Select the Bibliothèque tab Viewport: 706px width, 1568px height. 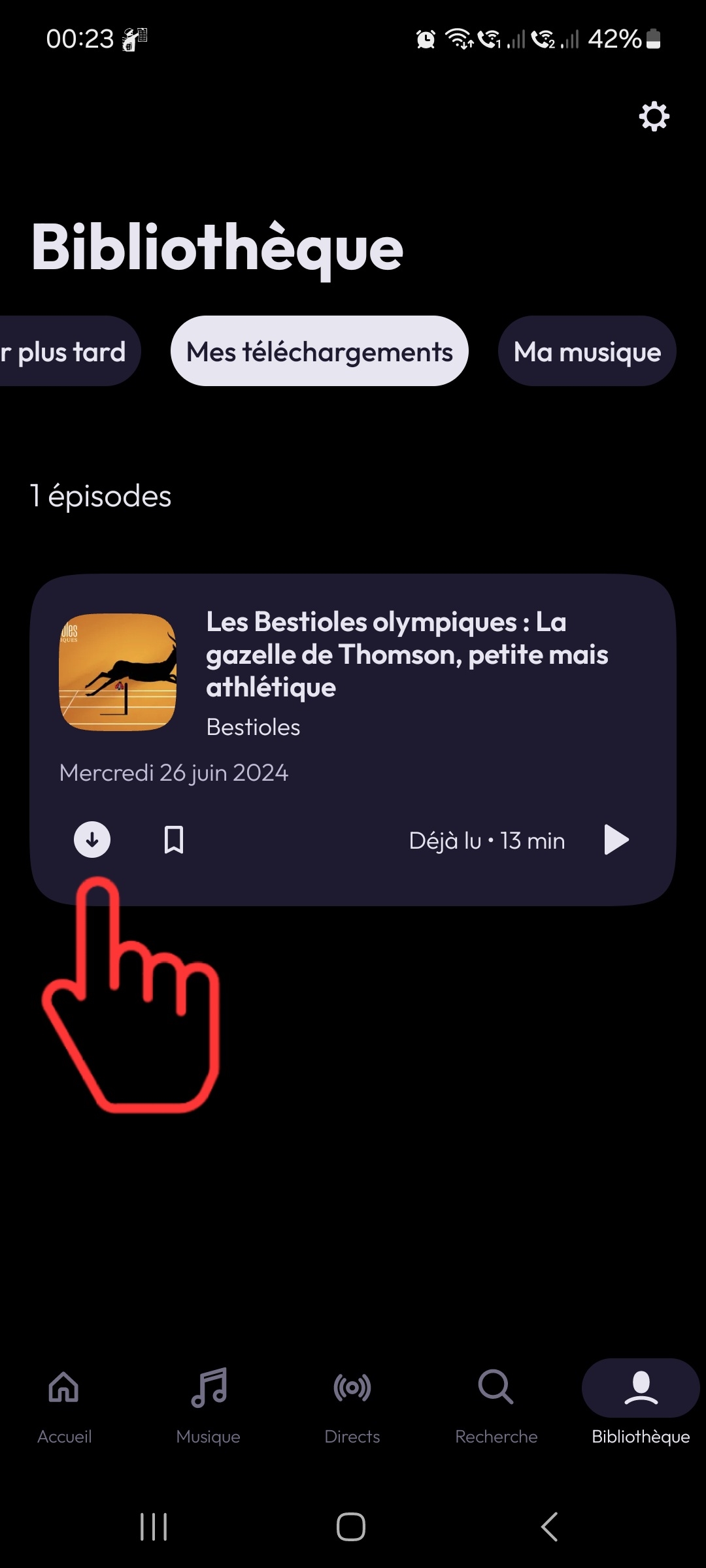click(x=641, y=1401)
